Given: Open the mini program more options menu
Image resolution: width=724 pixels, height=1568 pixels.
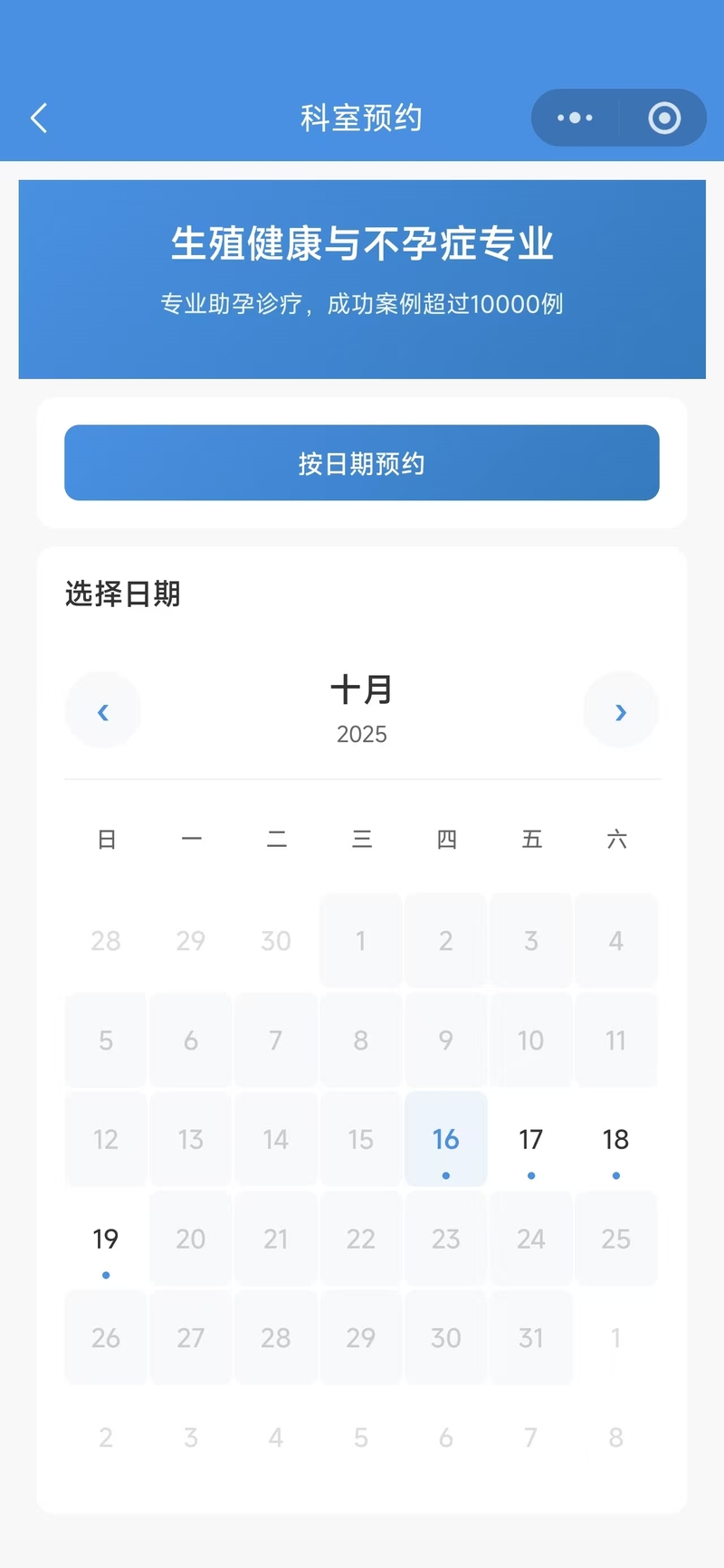Looking at the screenshot, I should pyautogui.click(x=575, y=118).
